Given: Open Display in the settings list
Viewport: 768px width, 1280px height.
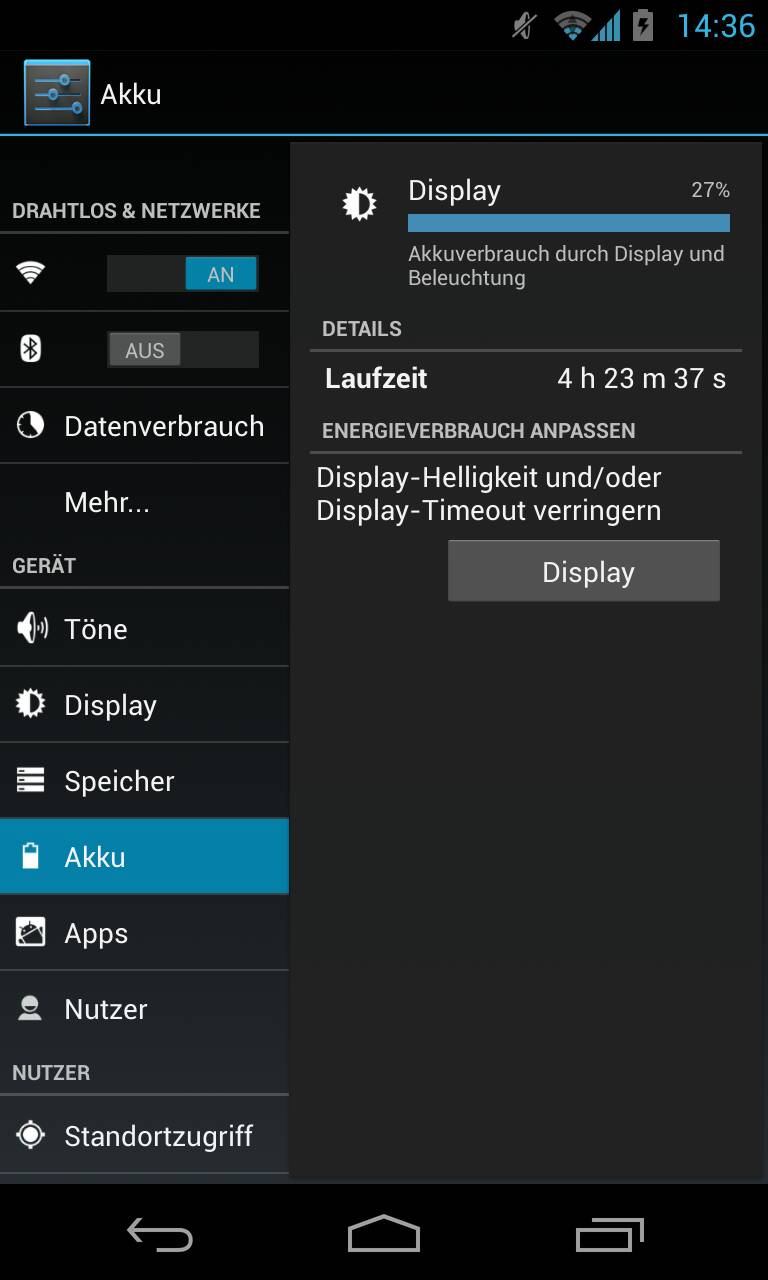Looking at the screenshot, I should (x=144, y=705).
